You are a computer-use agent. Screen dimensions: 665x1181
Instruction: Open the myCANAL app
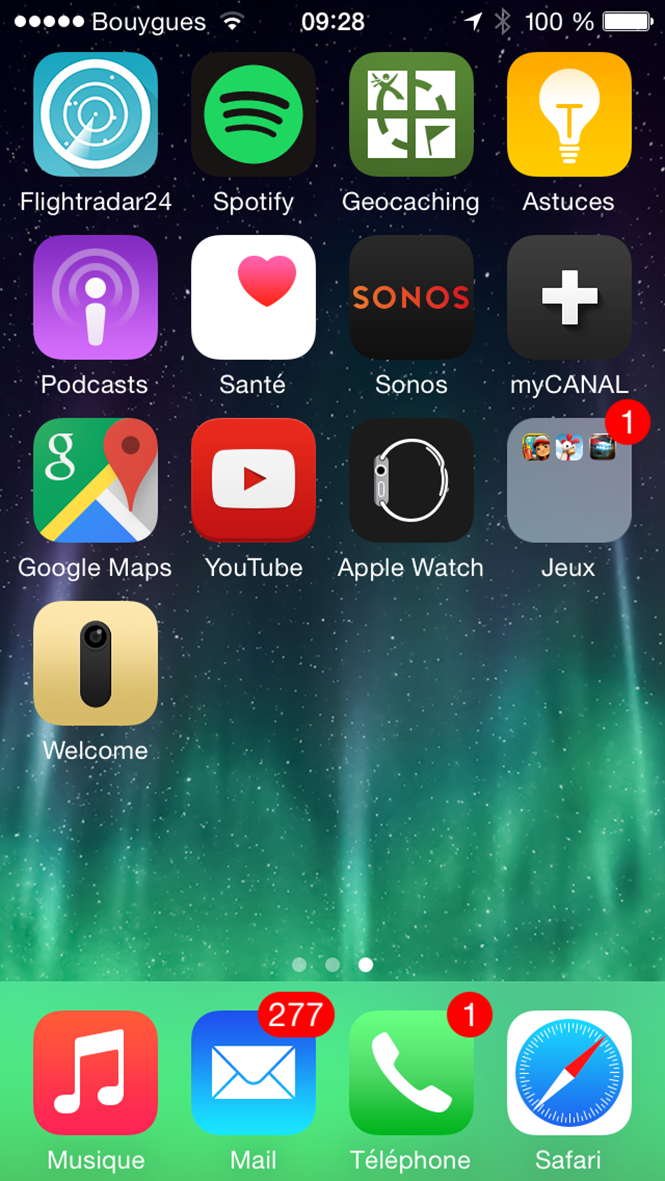(569, 297)
